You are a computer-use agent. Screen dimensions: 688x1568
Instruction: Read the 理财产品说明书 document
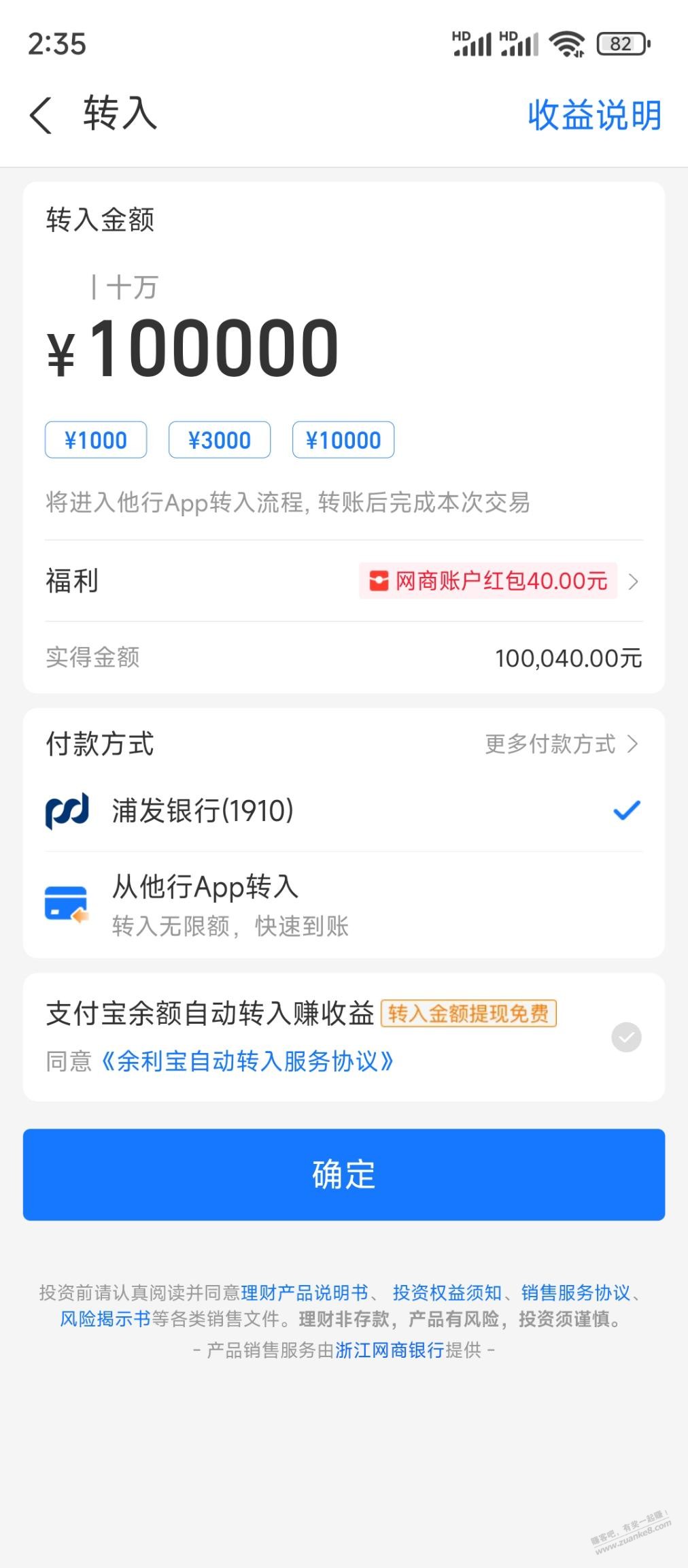(x=305, y=1292)
